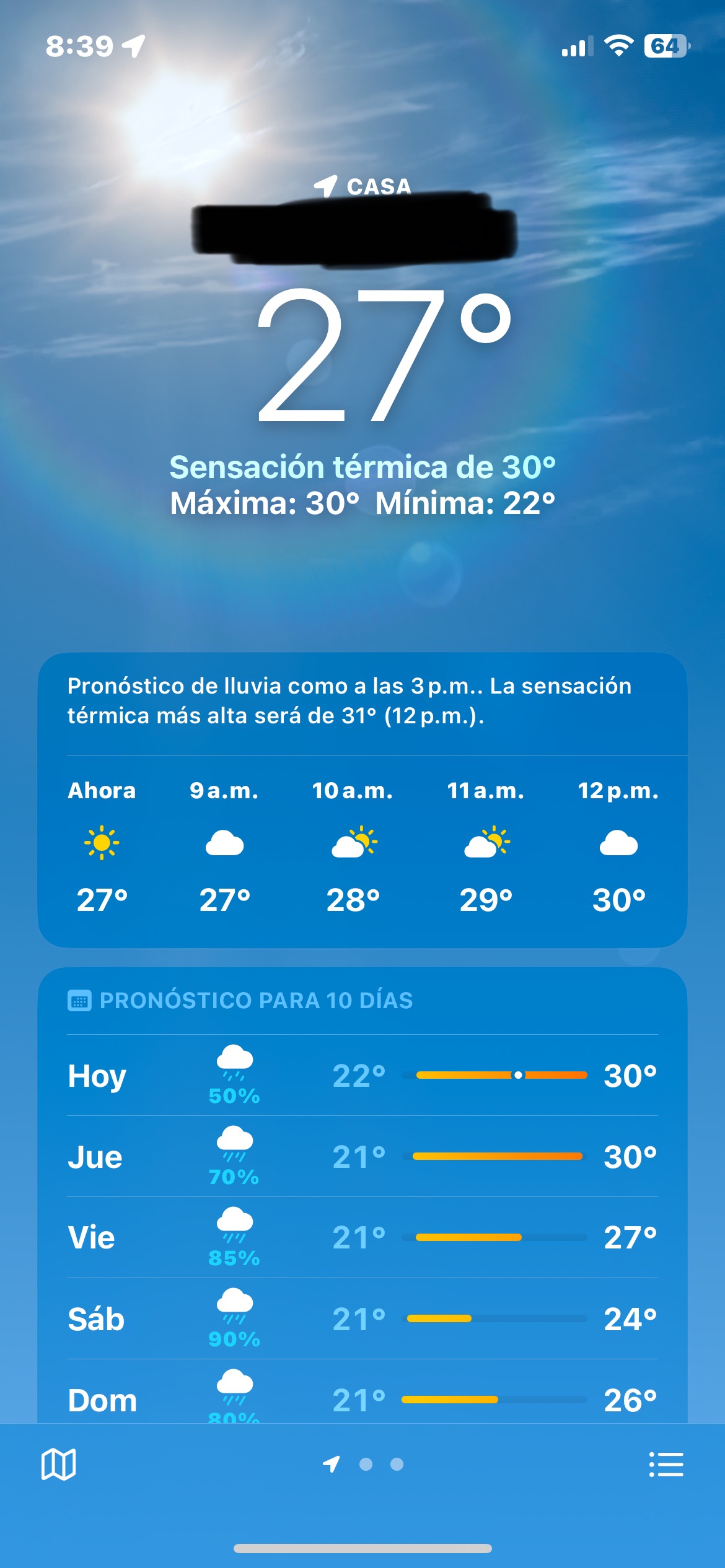View Jue daily forecast
The height and width of the screenshot is (1568, 725).
(362, 1157)
